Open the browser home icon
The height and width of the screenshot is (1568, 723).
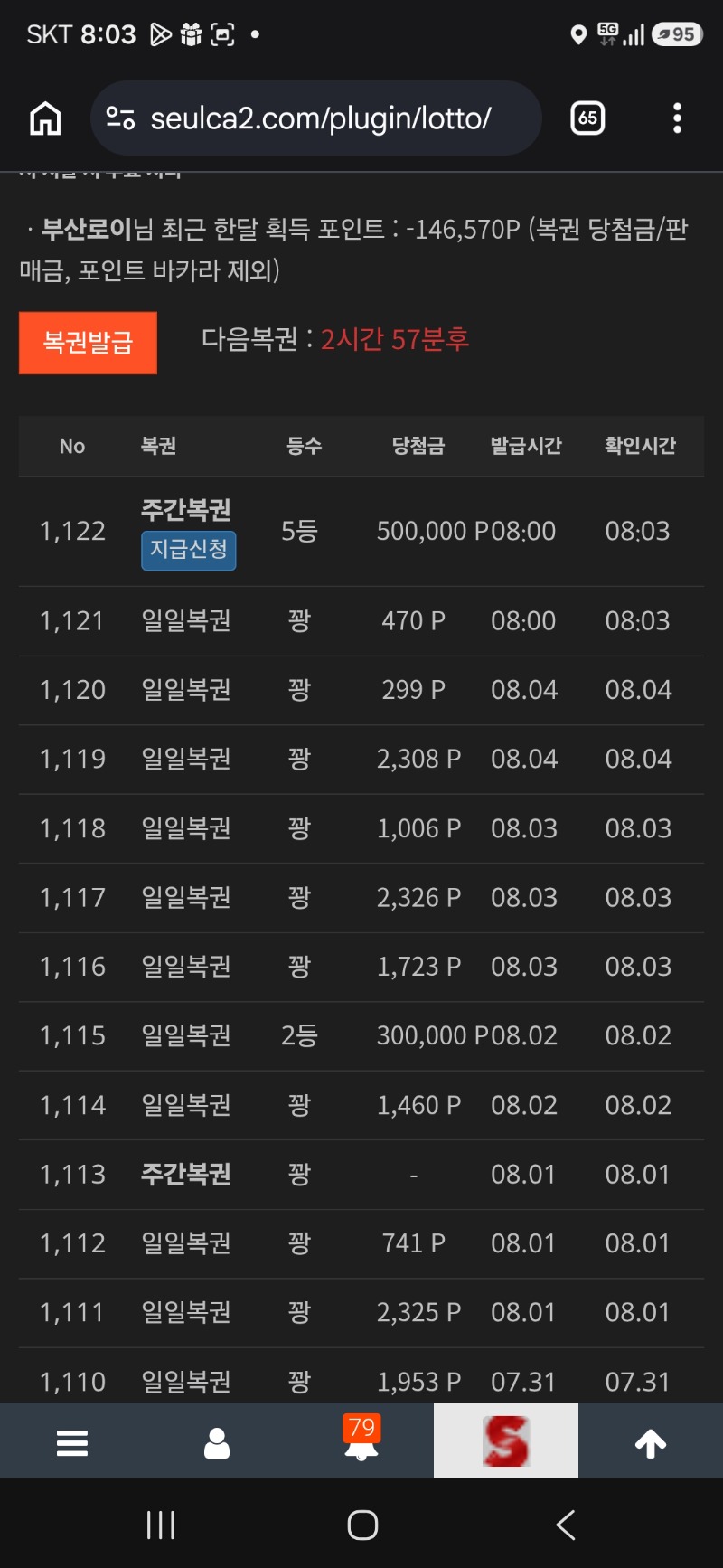pos(45,118)
